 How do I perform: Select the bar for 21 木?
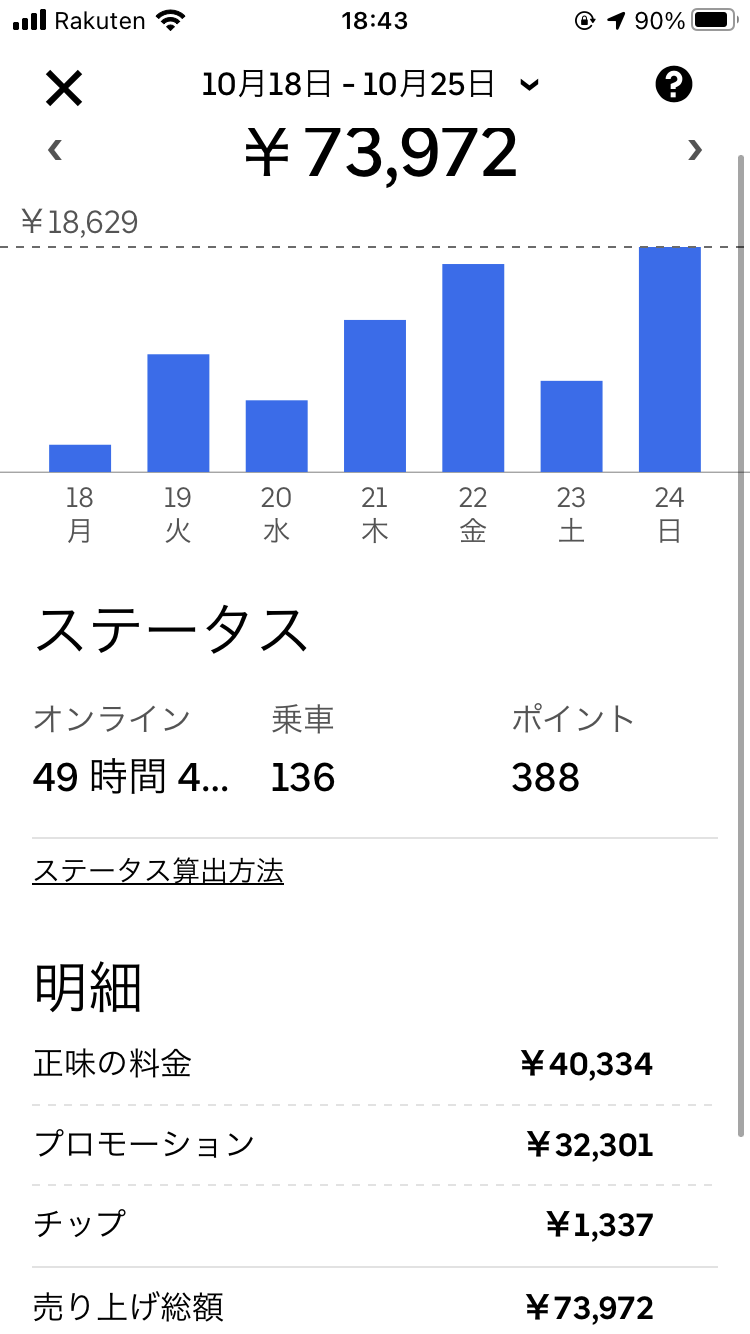(375, 396)
